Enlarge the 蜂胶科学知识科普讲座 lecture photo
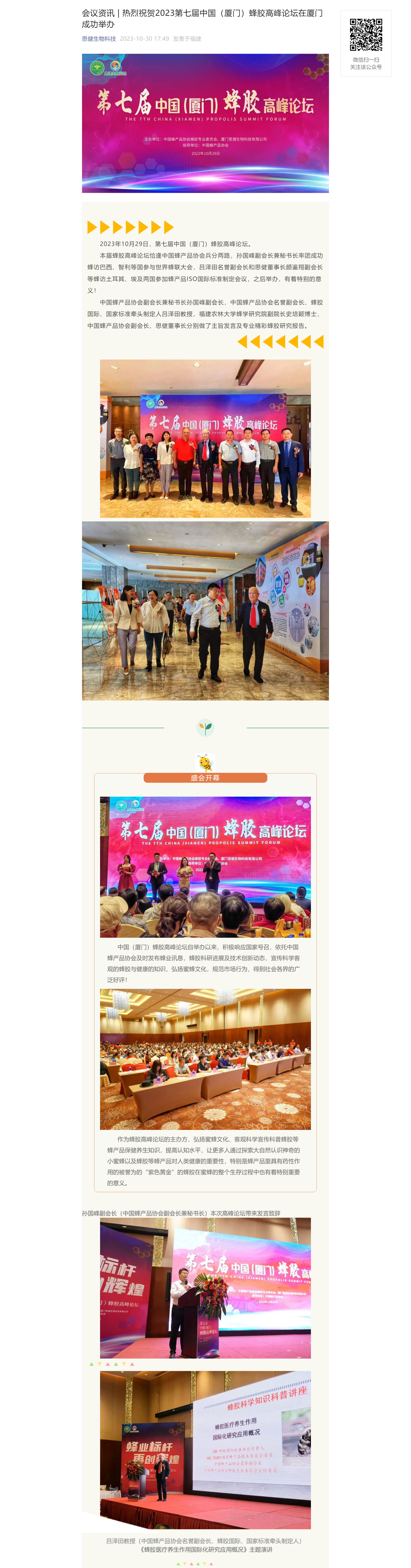Screen dimensions: 411x1568 (x=205, y=1449)
